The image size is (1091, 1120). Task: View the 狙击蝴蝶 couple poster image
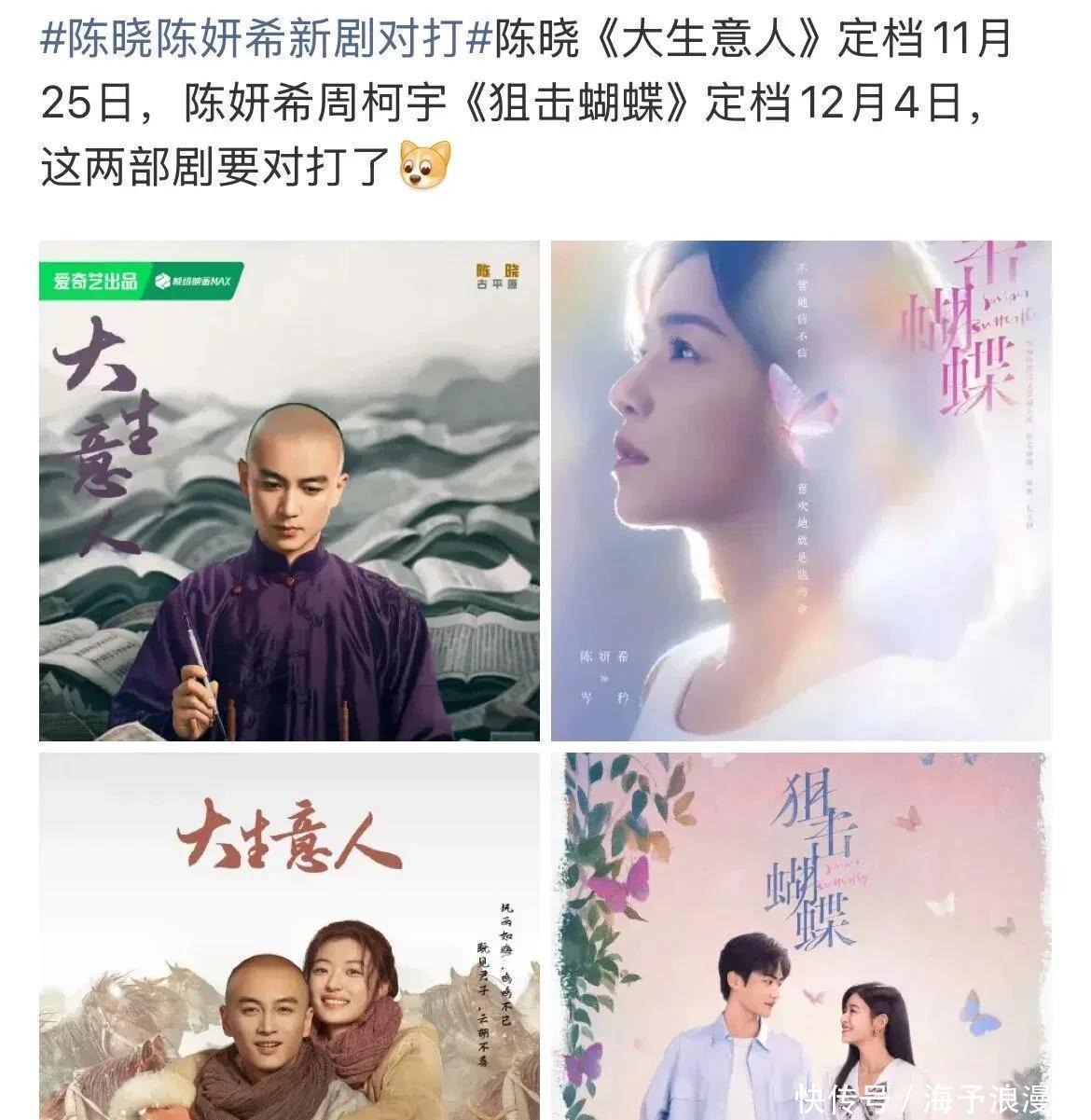pyautogui.click(x=801, y=935)
